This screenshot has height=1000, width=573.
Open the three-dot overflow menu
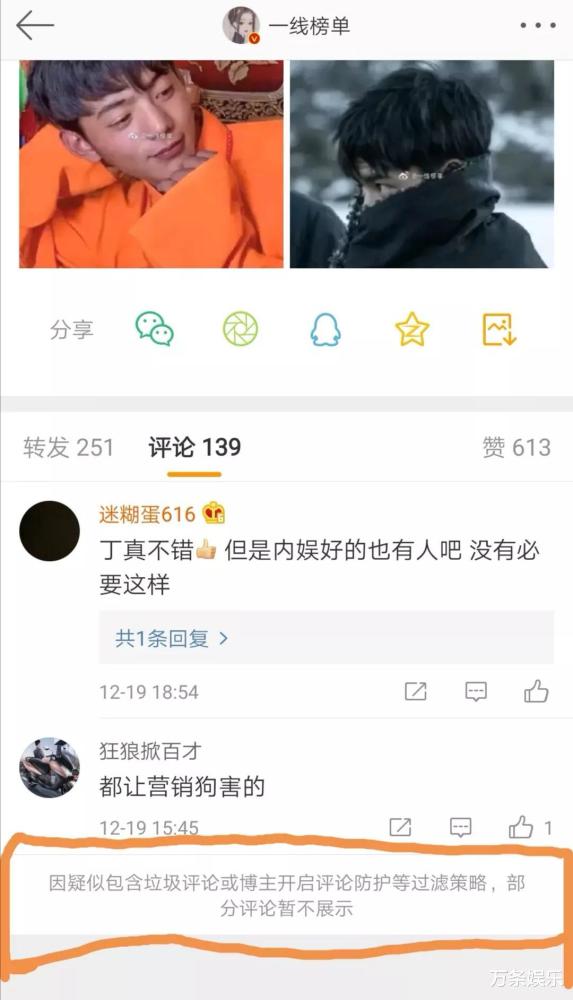pyautogui.click(x=537, y=26)
